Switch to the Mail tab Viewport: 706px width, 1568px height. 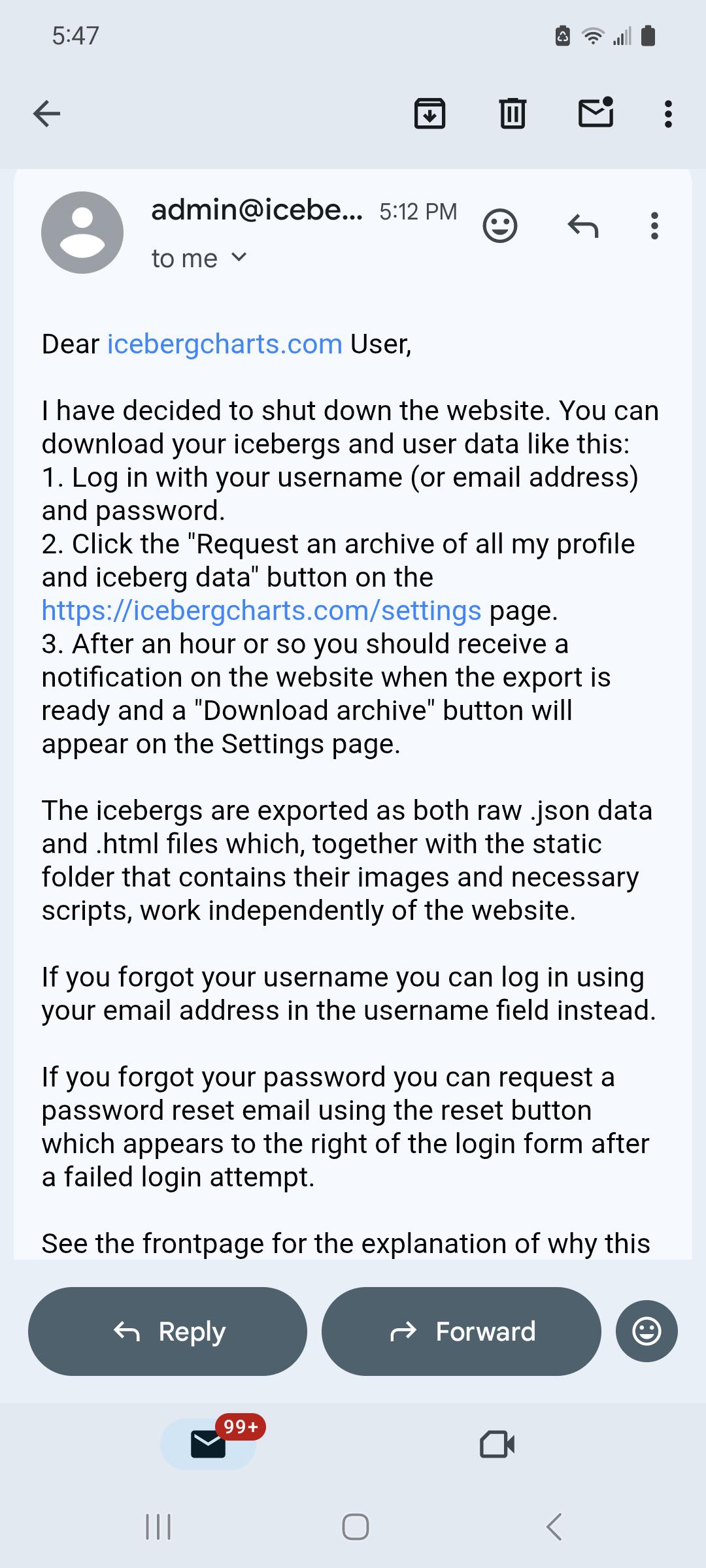(208, 1444)
